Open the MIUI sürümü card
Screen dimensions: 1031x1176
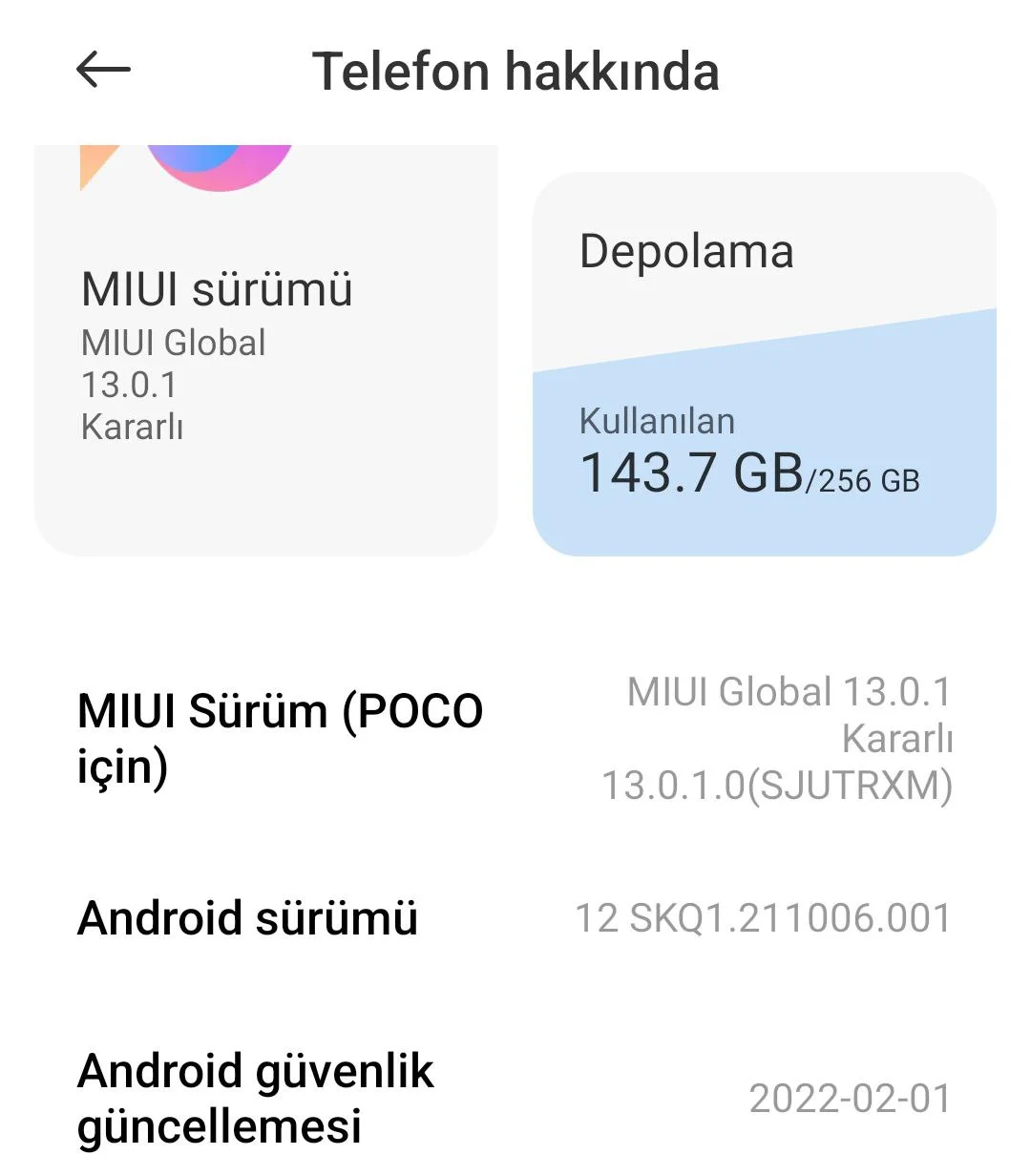(265, 353)
